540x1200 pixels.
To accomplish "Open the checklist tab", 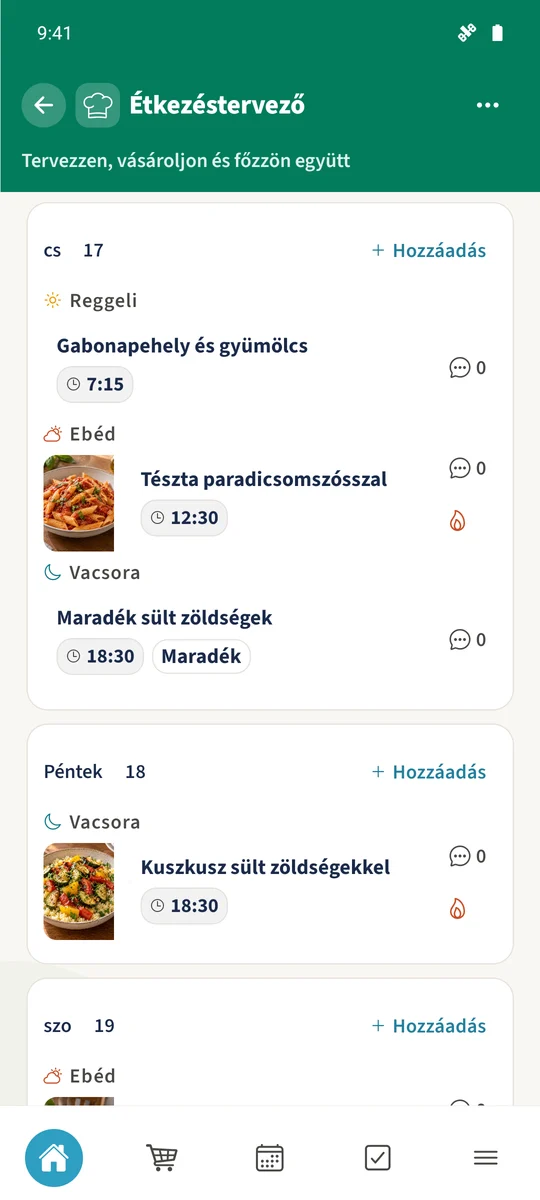I will (x=378, y=1158).
